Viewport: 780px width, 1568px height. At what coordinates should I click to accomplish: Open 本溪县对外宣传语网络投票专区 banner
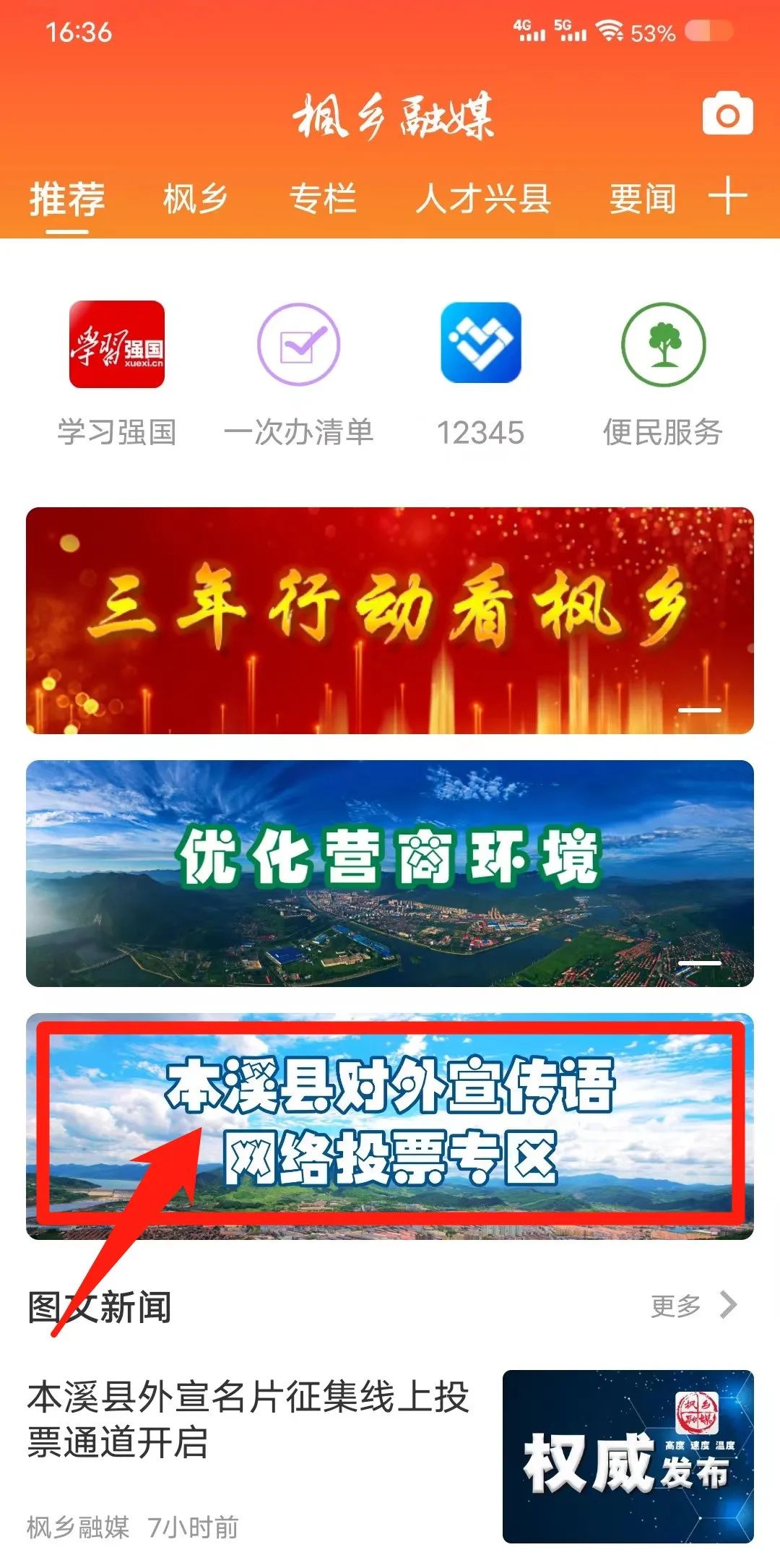click(x=390, y=1124)
